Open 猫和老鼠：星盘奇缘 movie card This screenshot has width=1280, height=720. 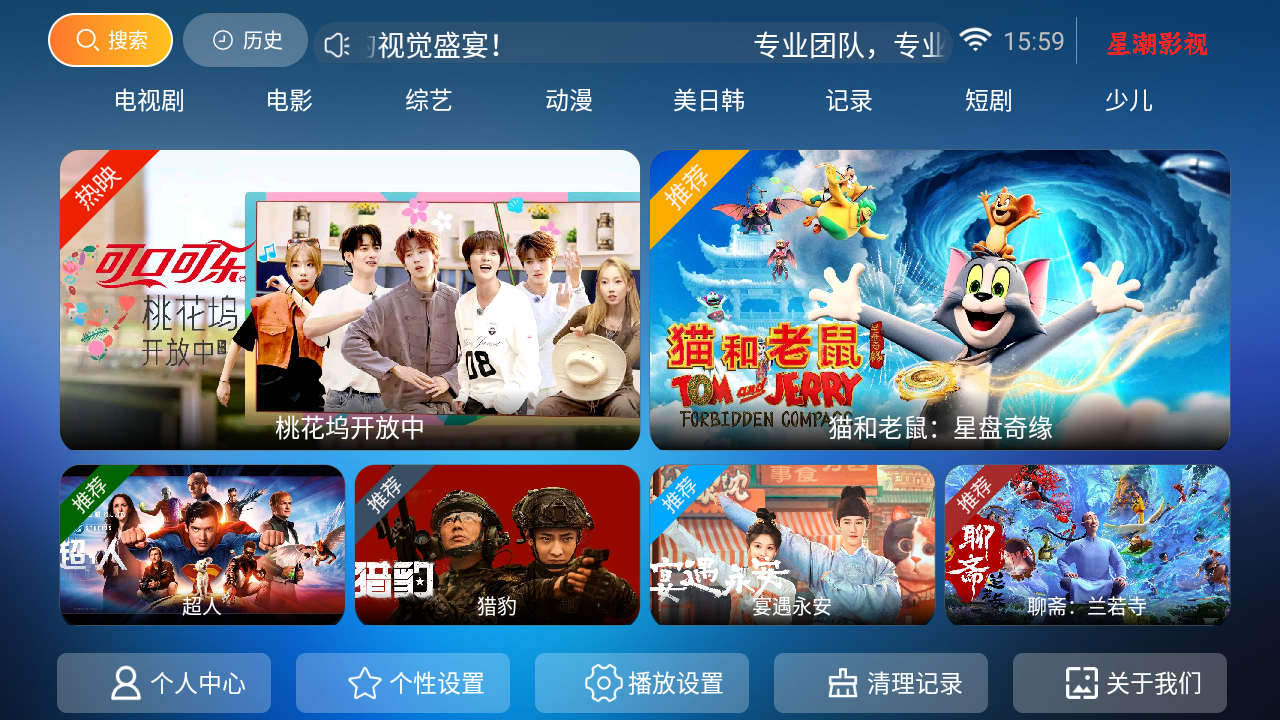click(x=940, y=300)
